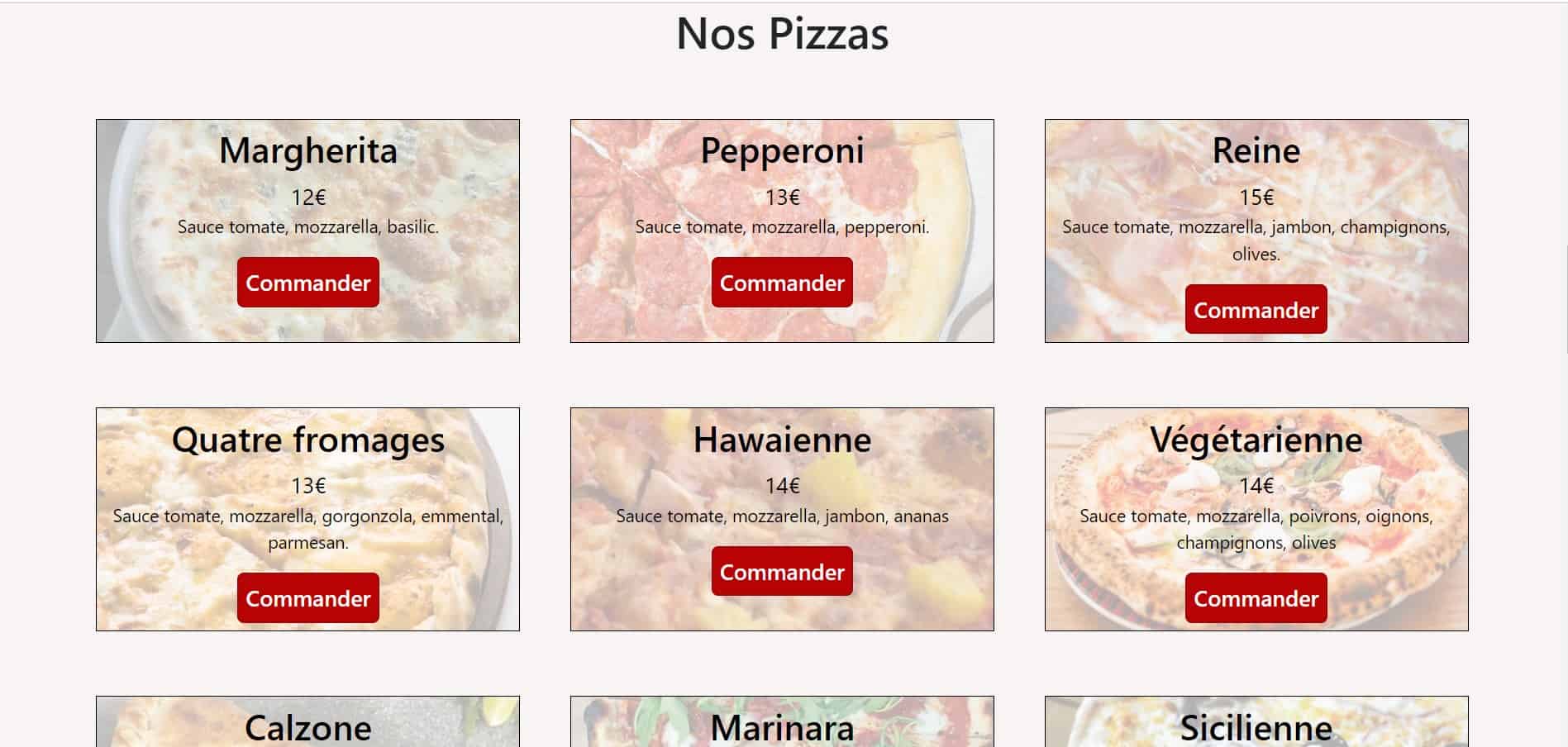The width and height of the screenshot is (1568, 747).
Task: Order the Hawaienne pizza
Action: [781, 572]
